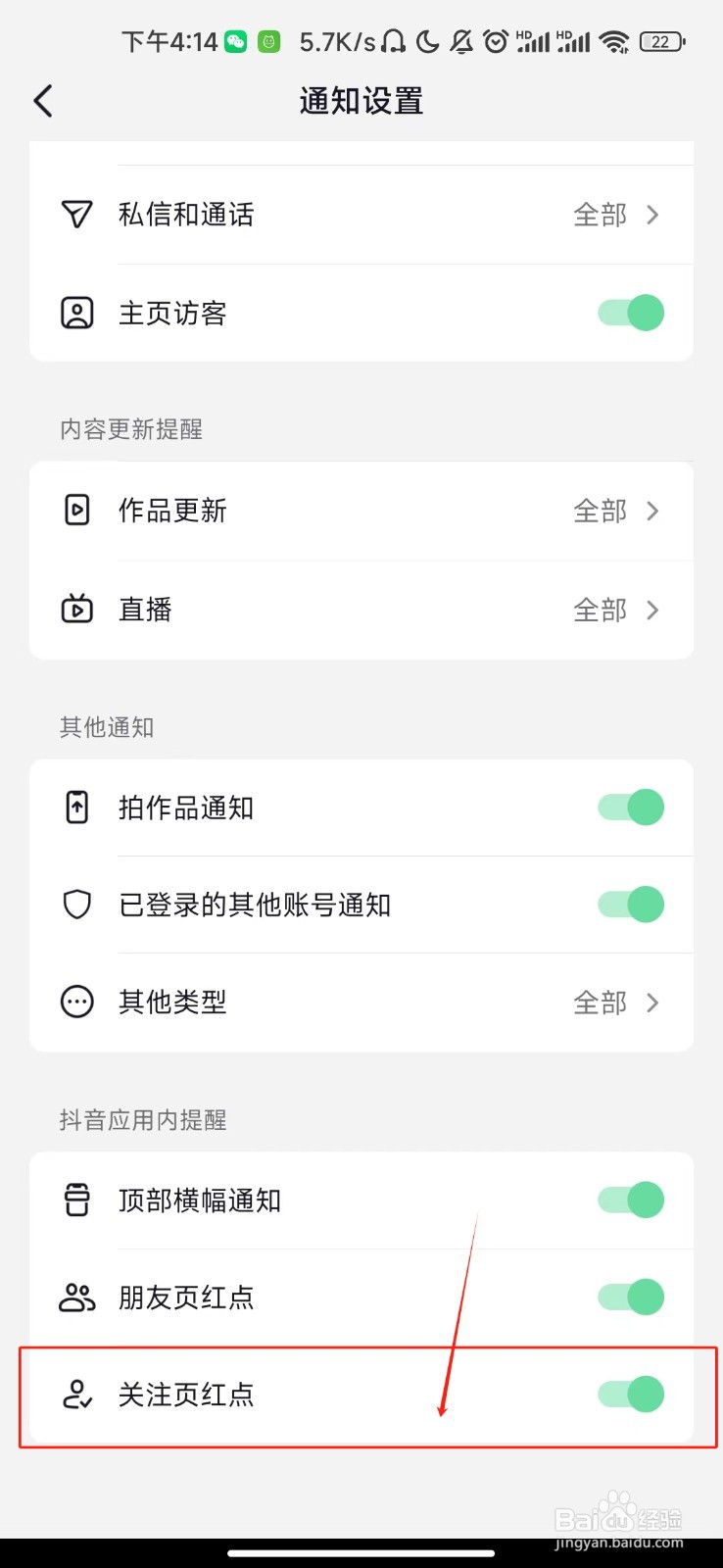Select the 私信和通话 funnel icon

point(76,215)
